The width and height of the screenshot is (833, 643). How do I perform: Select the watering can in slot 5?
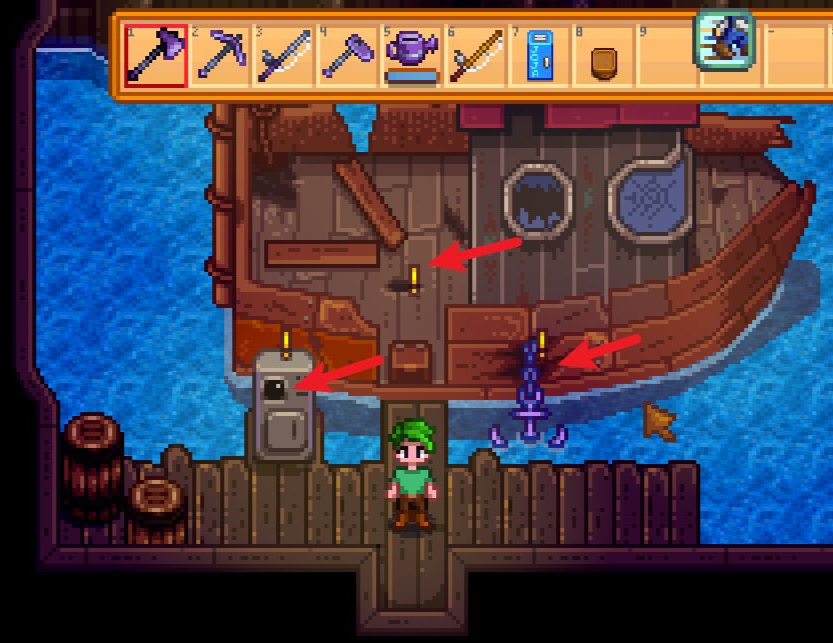point(411,56)
